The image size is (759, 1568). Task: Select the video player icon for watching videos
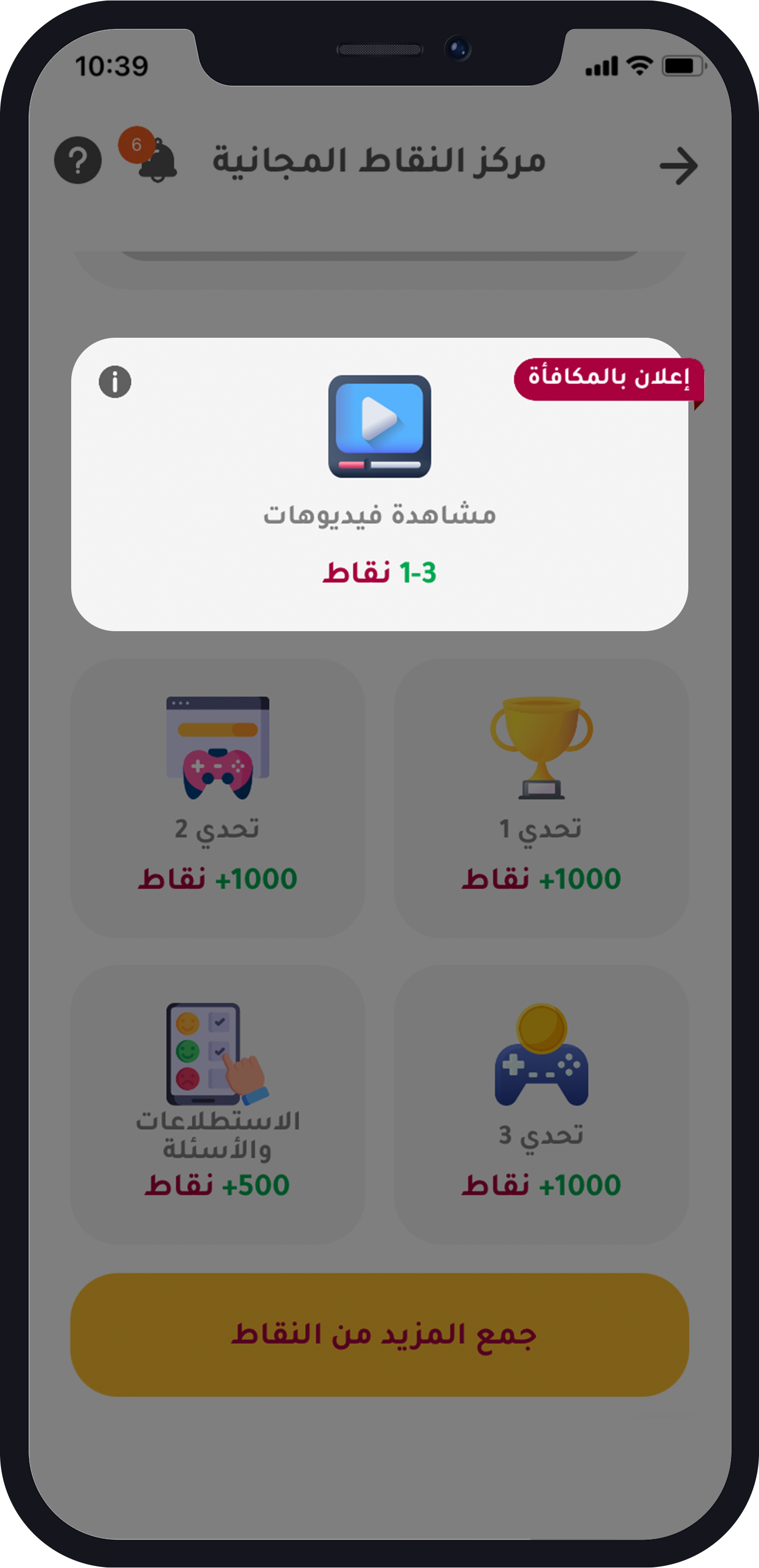click(379, 426)
